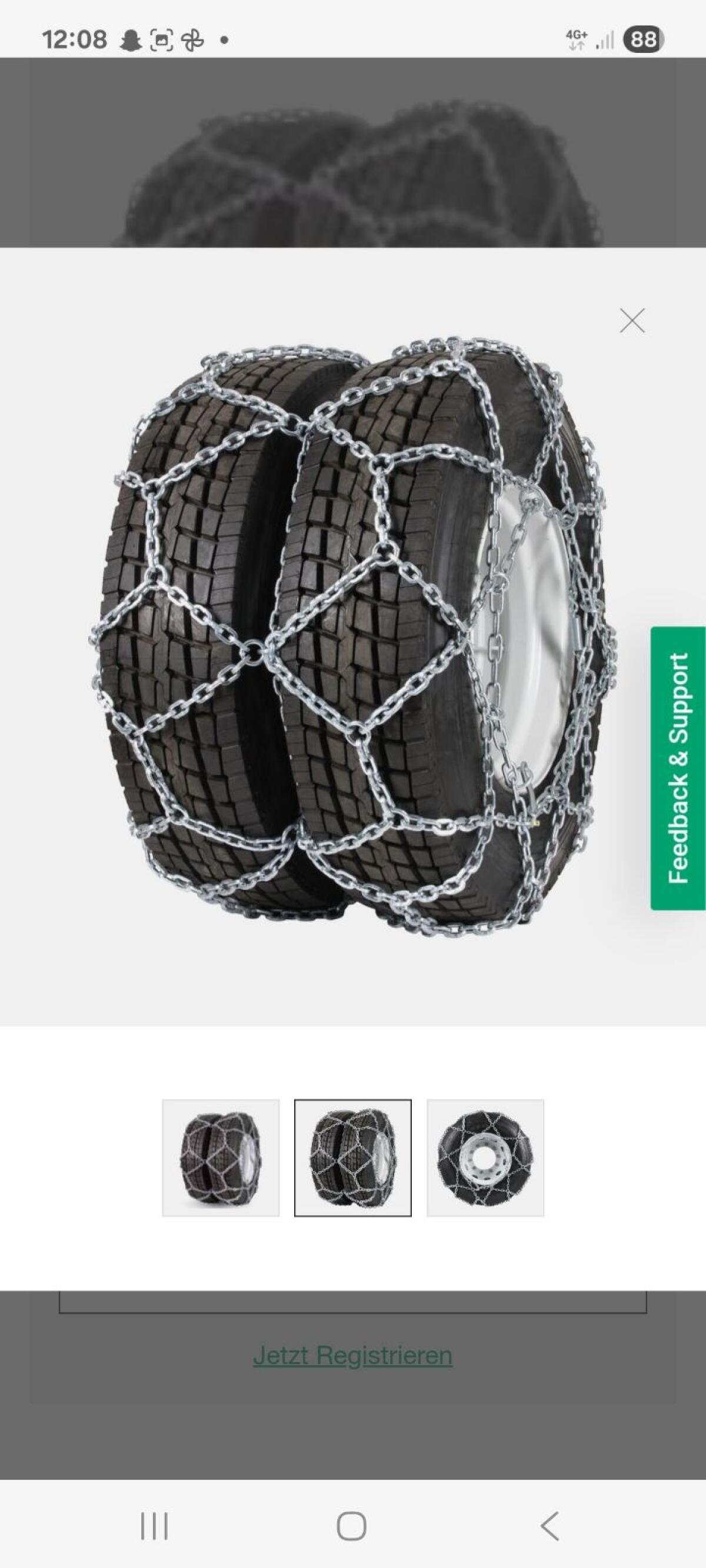Select the second snow chain thumbnail

pos(352,1157)
